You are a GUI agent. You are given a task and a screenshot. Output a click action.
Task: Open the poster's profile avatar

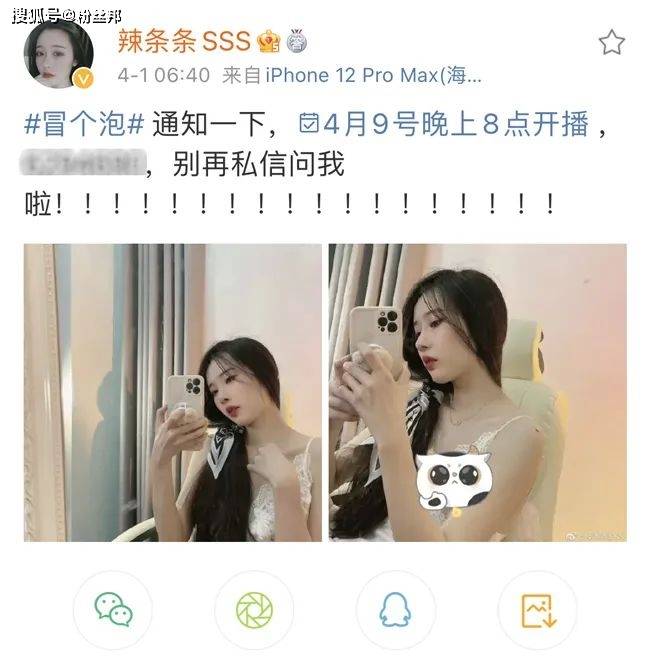pyautogui.click(x=60, y=53)
